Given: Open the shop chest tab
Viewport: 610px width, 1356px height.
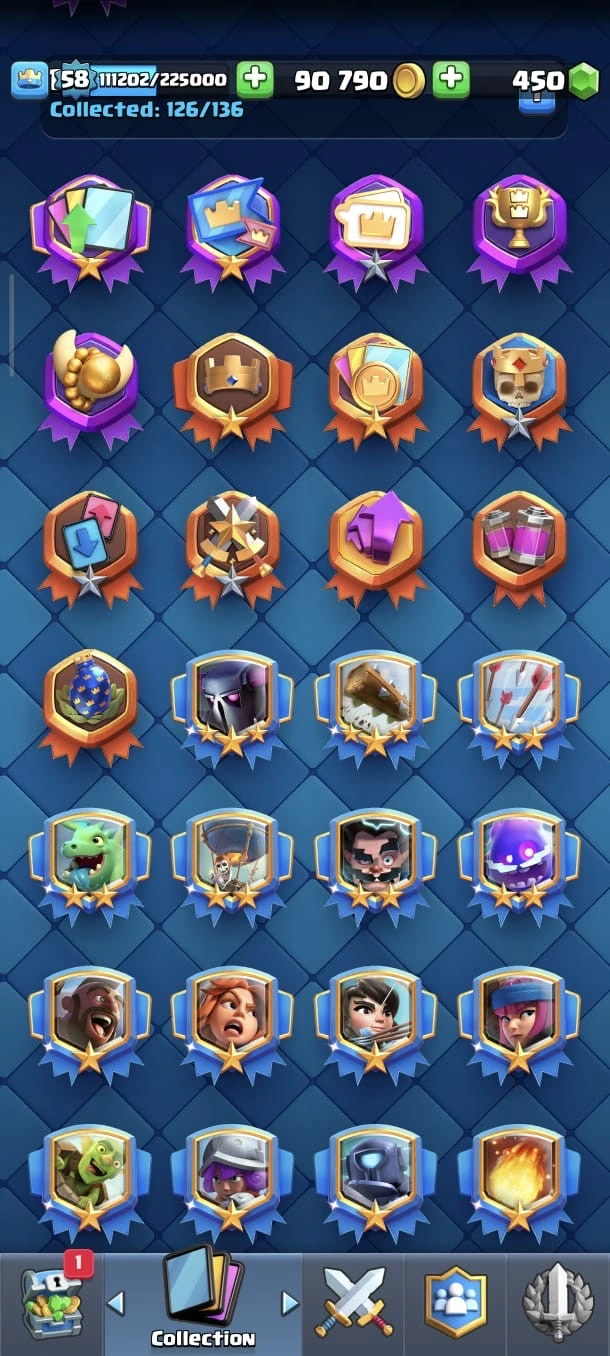Looking at the screenshot, I should (x=50, y=1302).
